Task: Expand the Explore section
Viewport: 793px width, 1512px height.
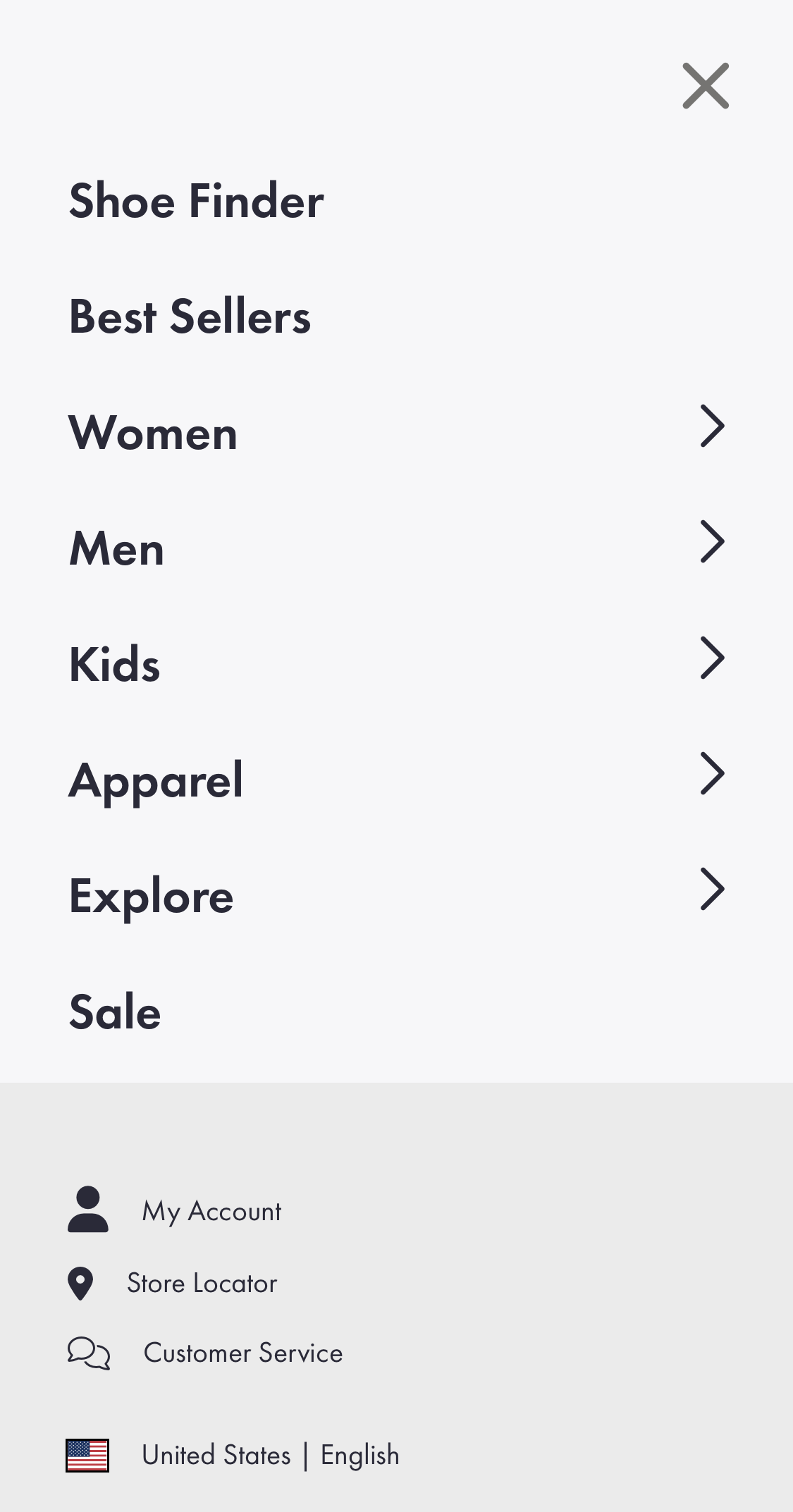Action: click(x=713, y=890)
